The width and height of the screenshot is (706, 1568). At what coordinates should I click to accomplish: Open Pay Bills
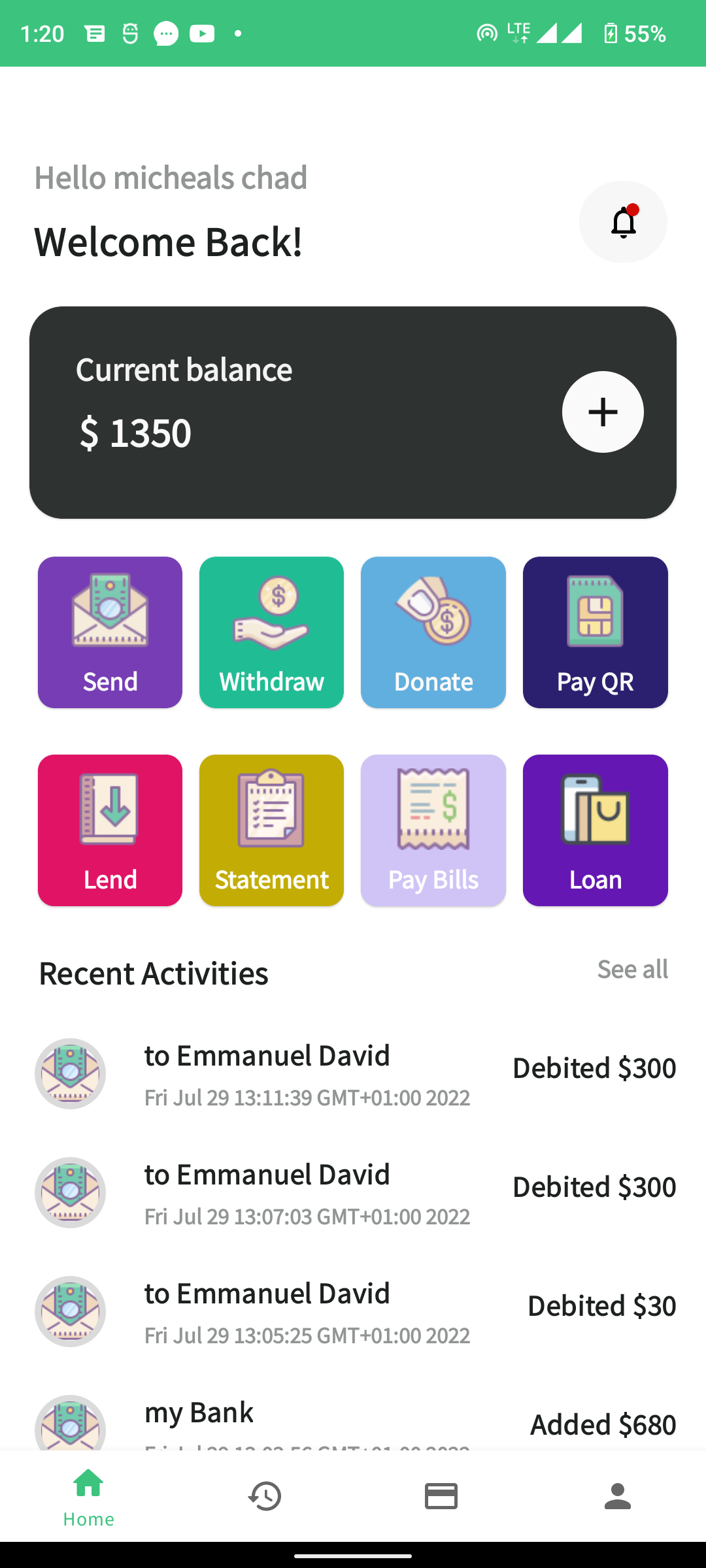433,830
